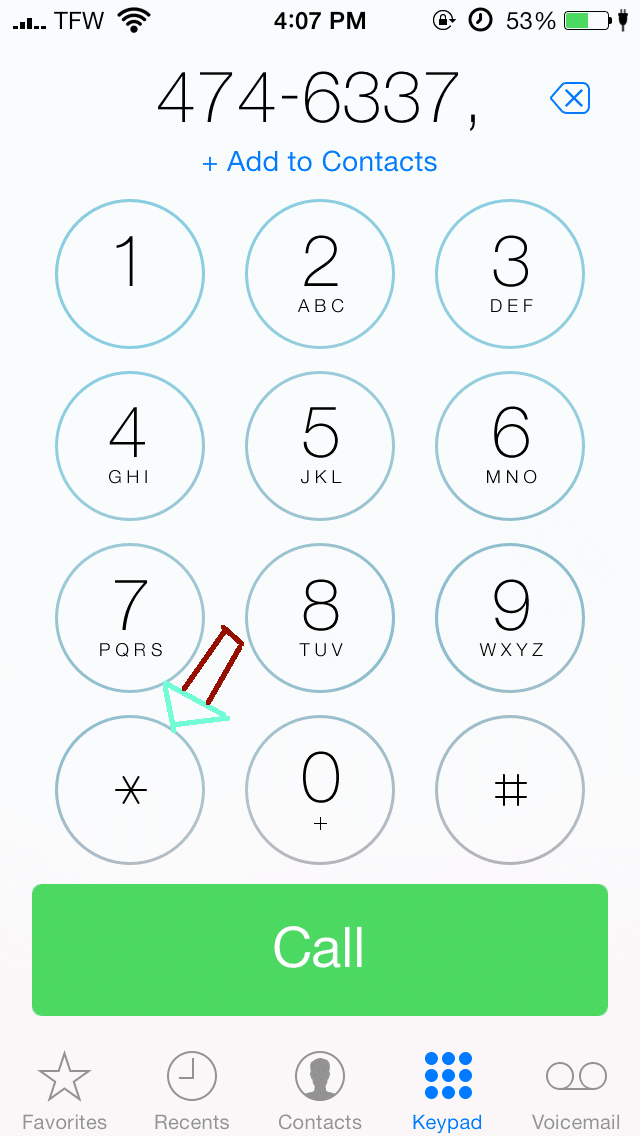Viewport: 640px width, 1136px height.
Task: Open the Voicemail tab
Action: click(x=576, y=1090)
